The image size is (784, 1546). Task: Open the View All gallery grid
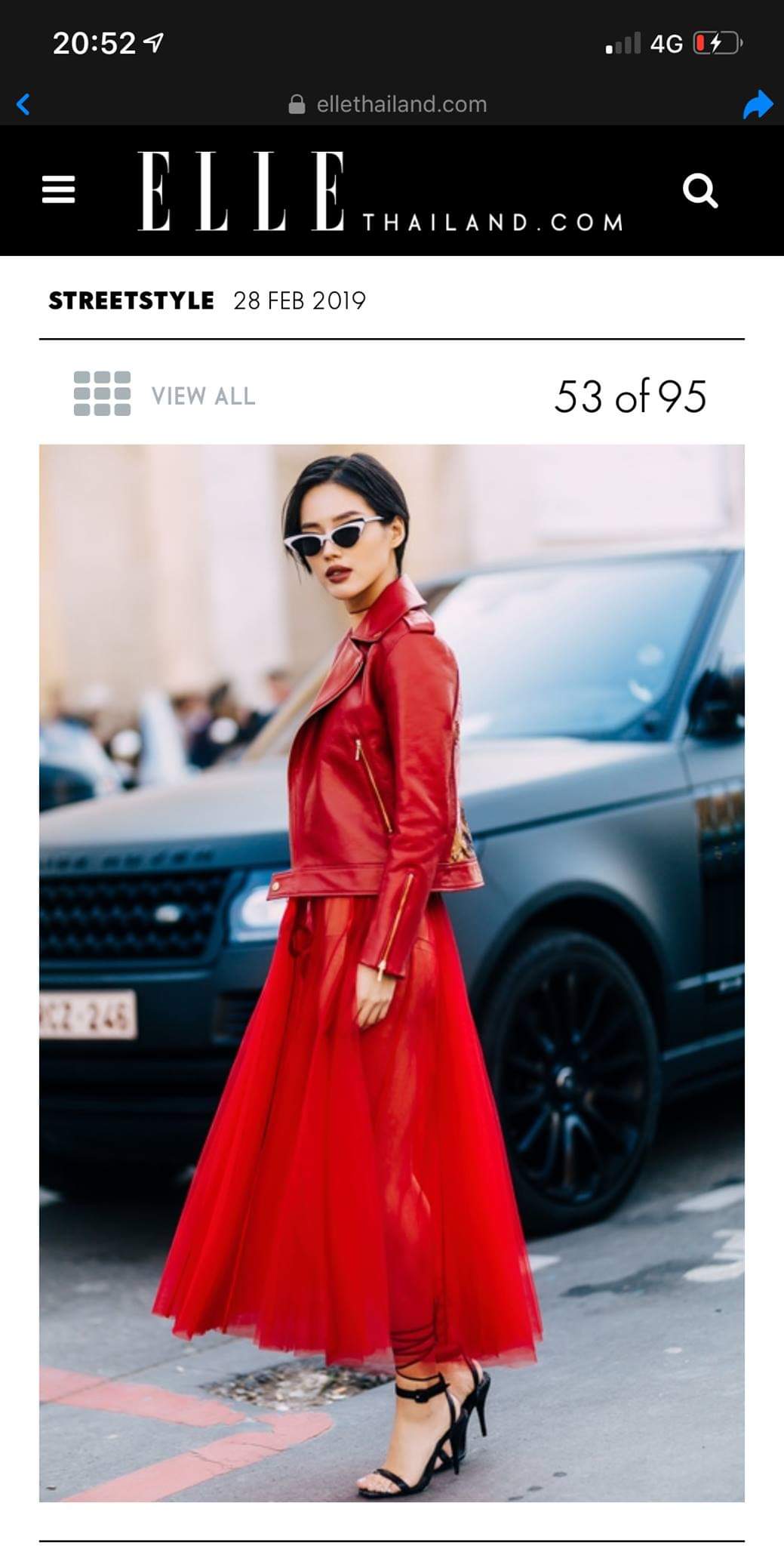coord(164,394)
